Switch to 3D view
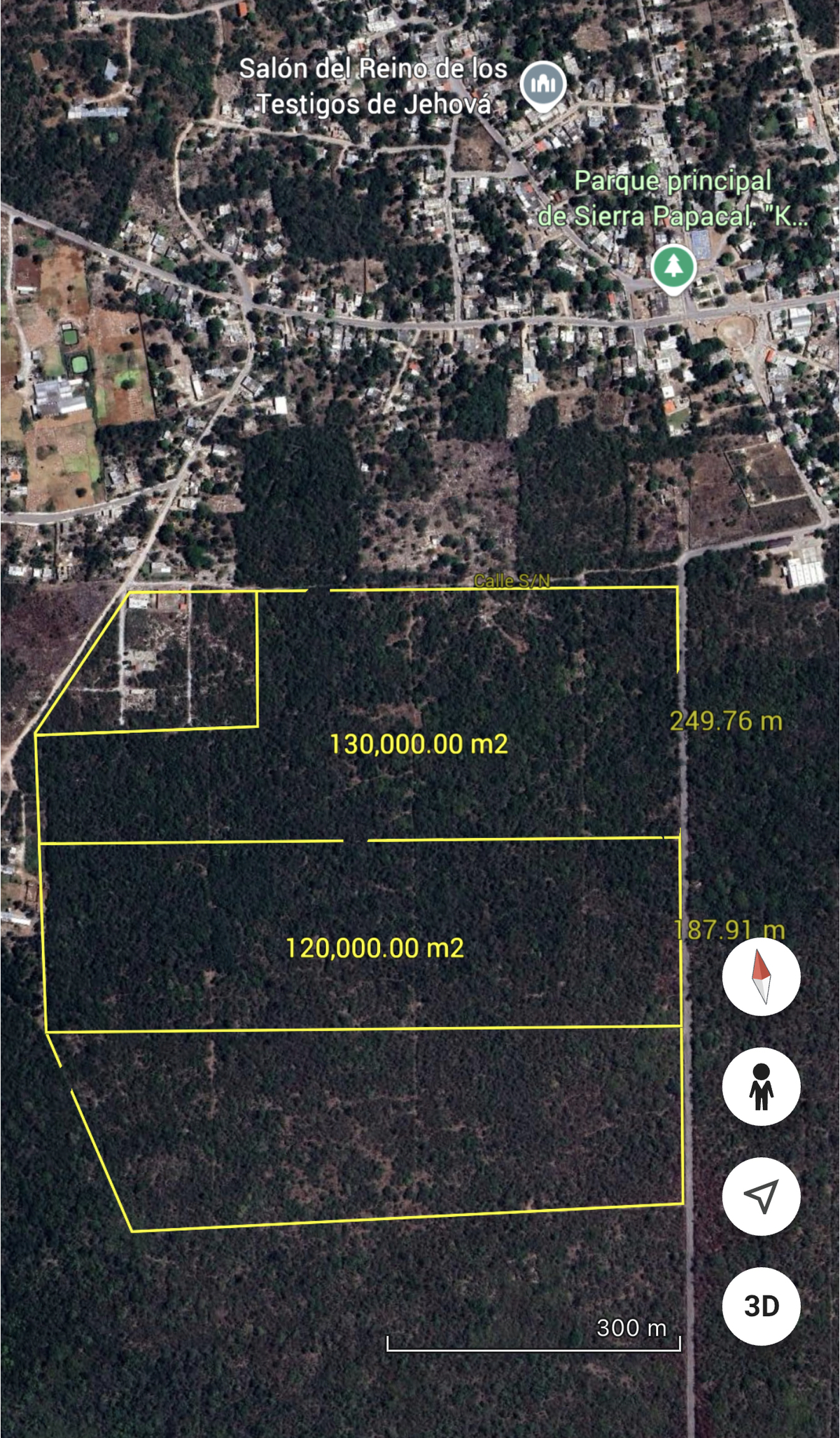Screen dimensions: 840x1438 (761, 1306)
